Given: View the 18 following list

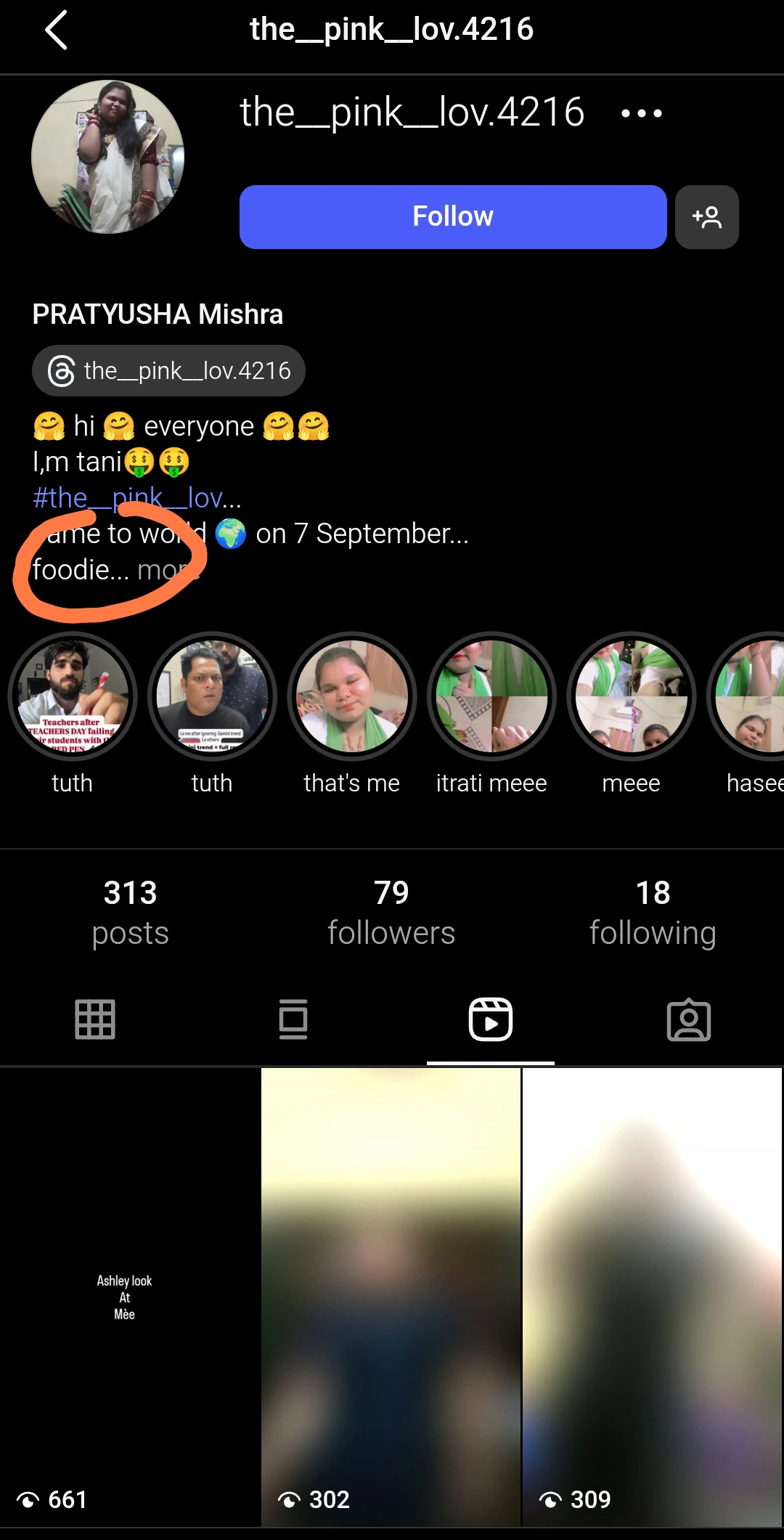Looking at the screenshot, I should tap(653, 913).
